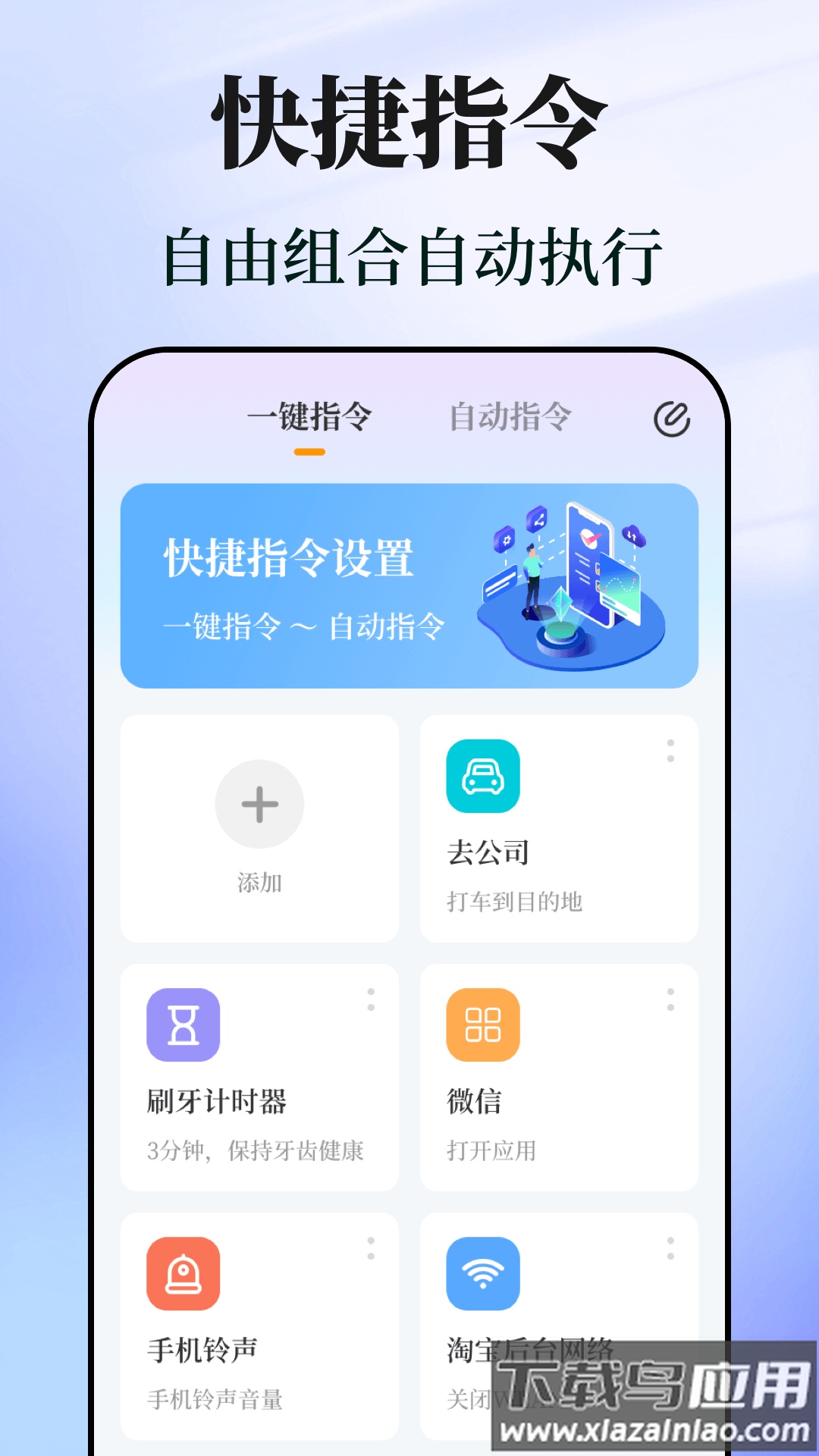Click the orange tab indicator under 一键指令
This screenshot has width=819, height=1456.
point(308,450)
